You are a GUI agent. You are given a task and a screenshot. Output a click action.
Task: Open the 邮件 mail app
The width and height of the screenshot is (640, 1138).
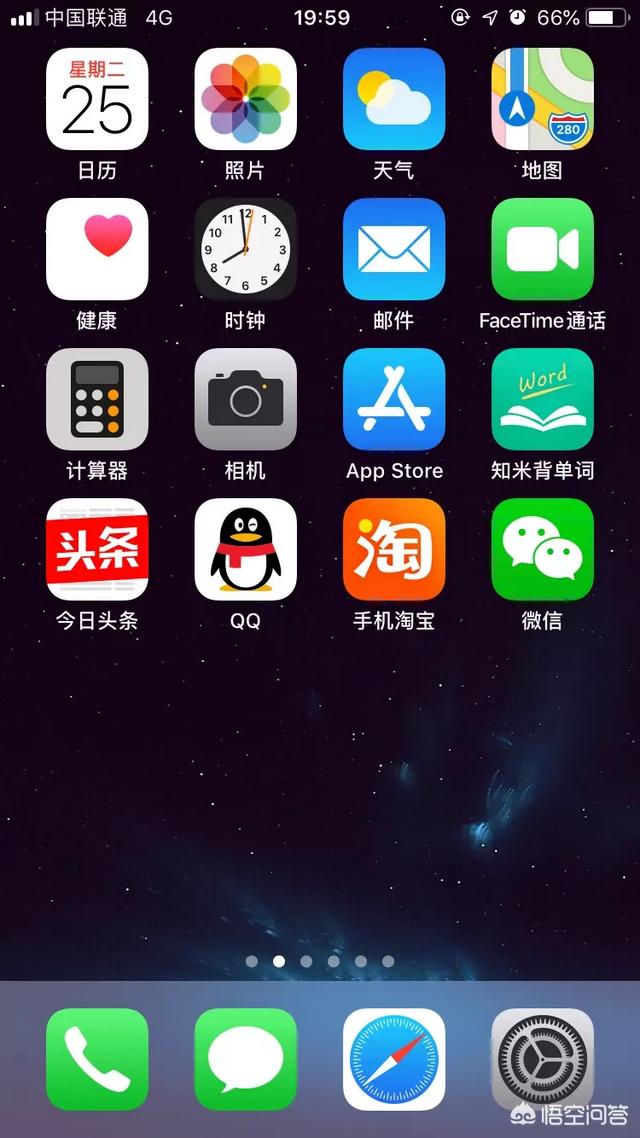(x=394, y=249)
